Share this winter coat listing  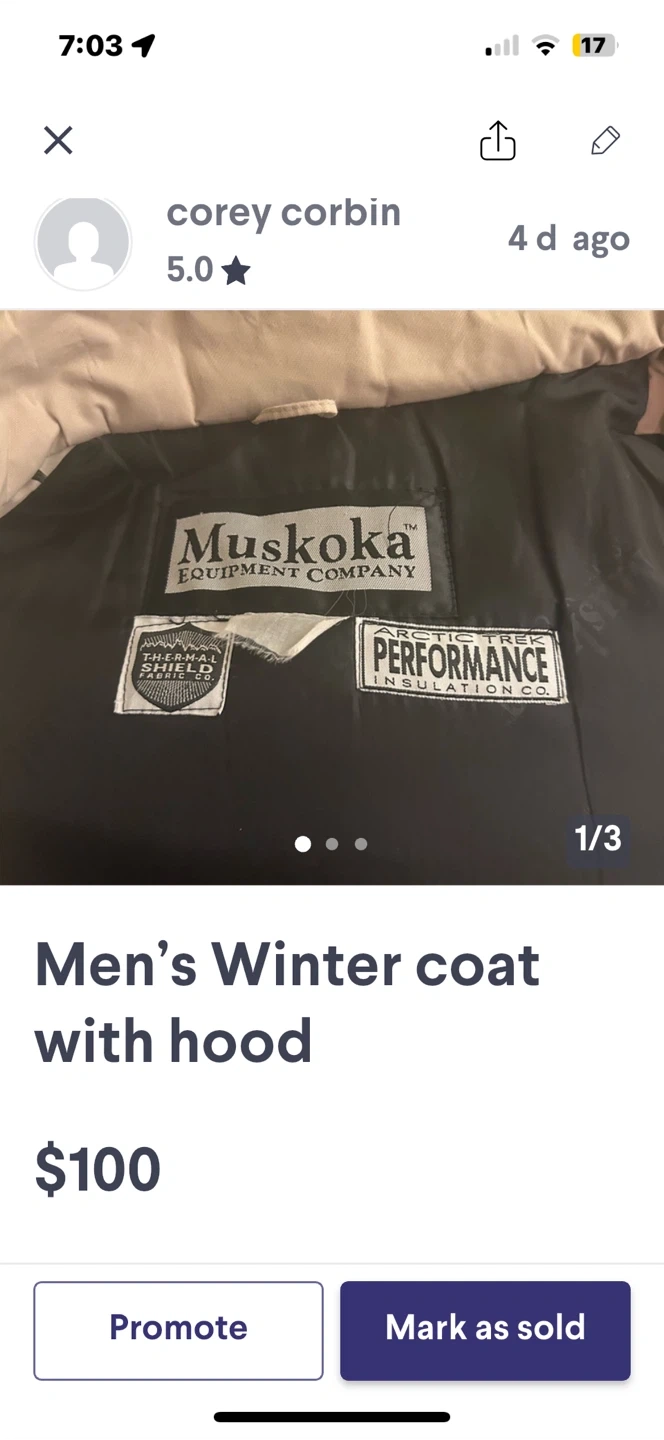pyautogui.click(x=497, y=141)
